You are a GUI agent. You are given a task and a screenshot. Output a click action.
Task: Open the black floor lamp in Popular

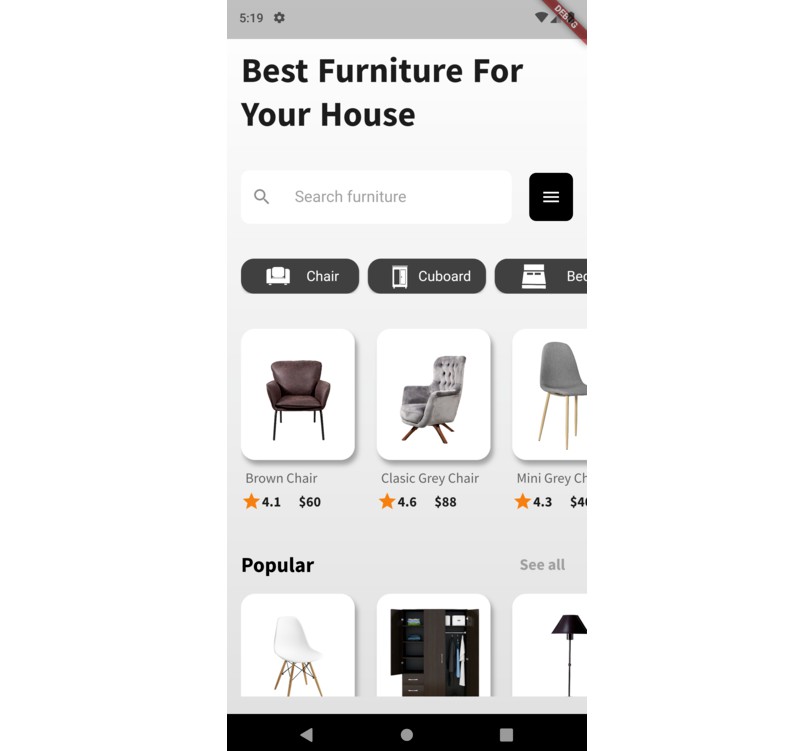pyautogui.click(x=551, y=645)
